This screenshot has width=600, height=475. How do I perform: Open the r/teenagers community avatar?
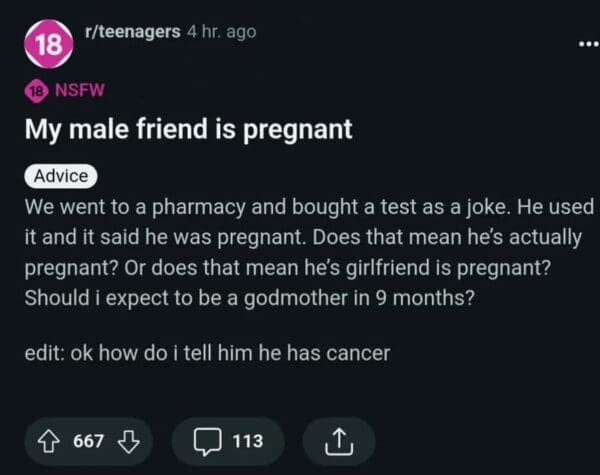pos(45,42)
